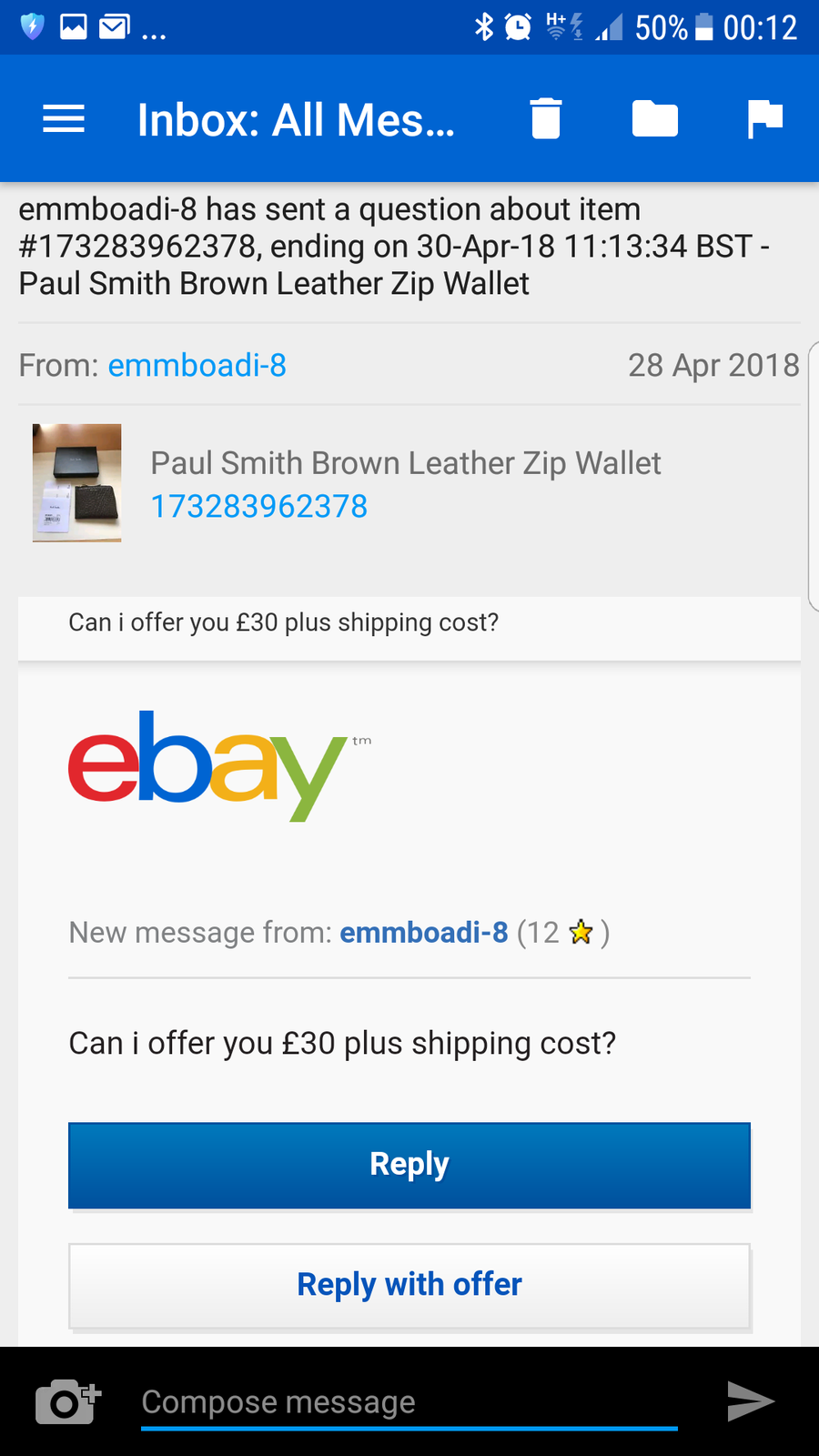Open emmboadi-8 link in new message line
The width and height of the screenshot is (819, 1456).
tap(423, 932)
